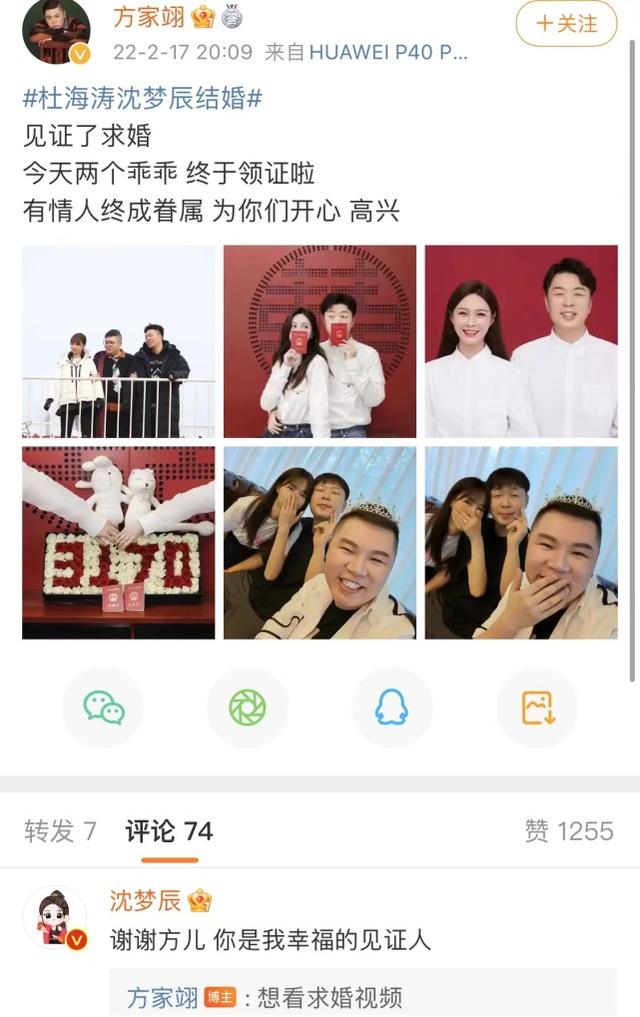View the flower arrangement with certificates photo
Screen dimensions: 640x1017
(118, 542)
